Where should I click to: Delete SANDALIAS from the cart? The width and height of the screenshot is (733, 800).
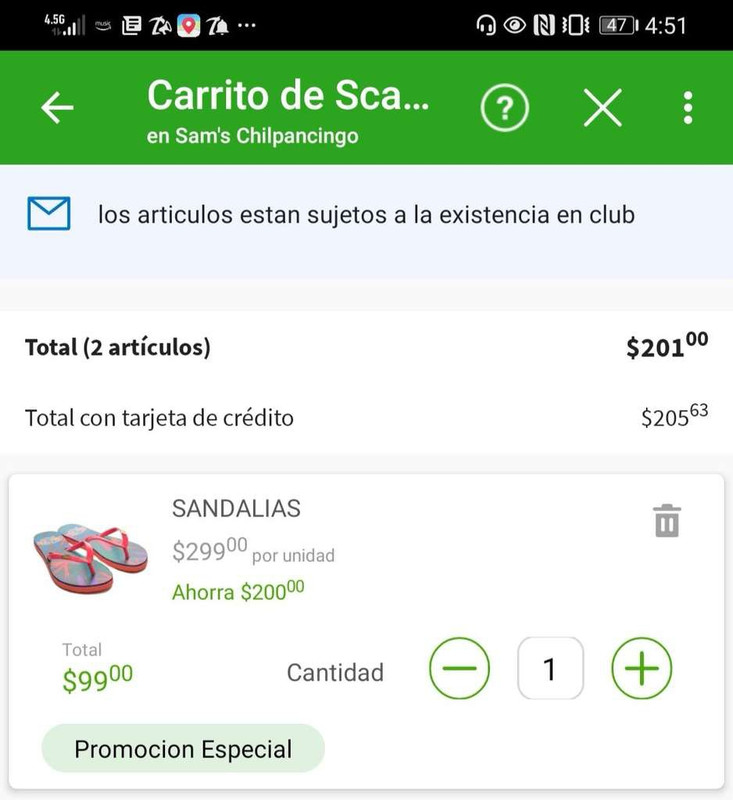667,521
